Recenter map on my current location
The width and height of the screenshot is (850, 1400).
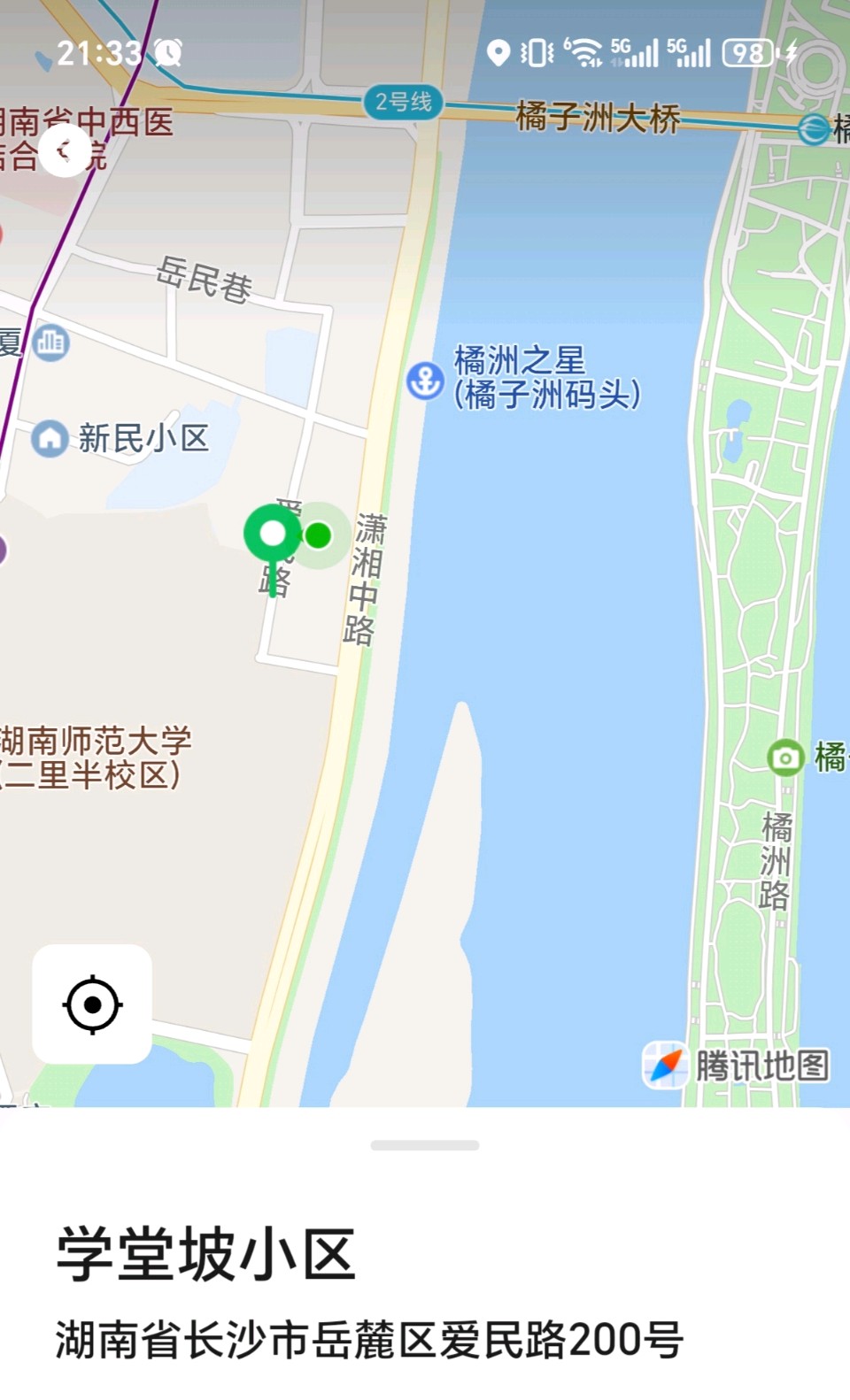[x=92, y=1004]
